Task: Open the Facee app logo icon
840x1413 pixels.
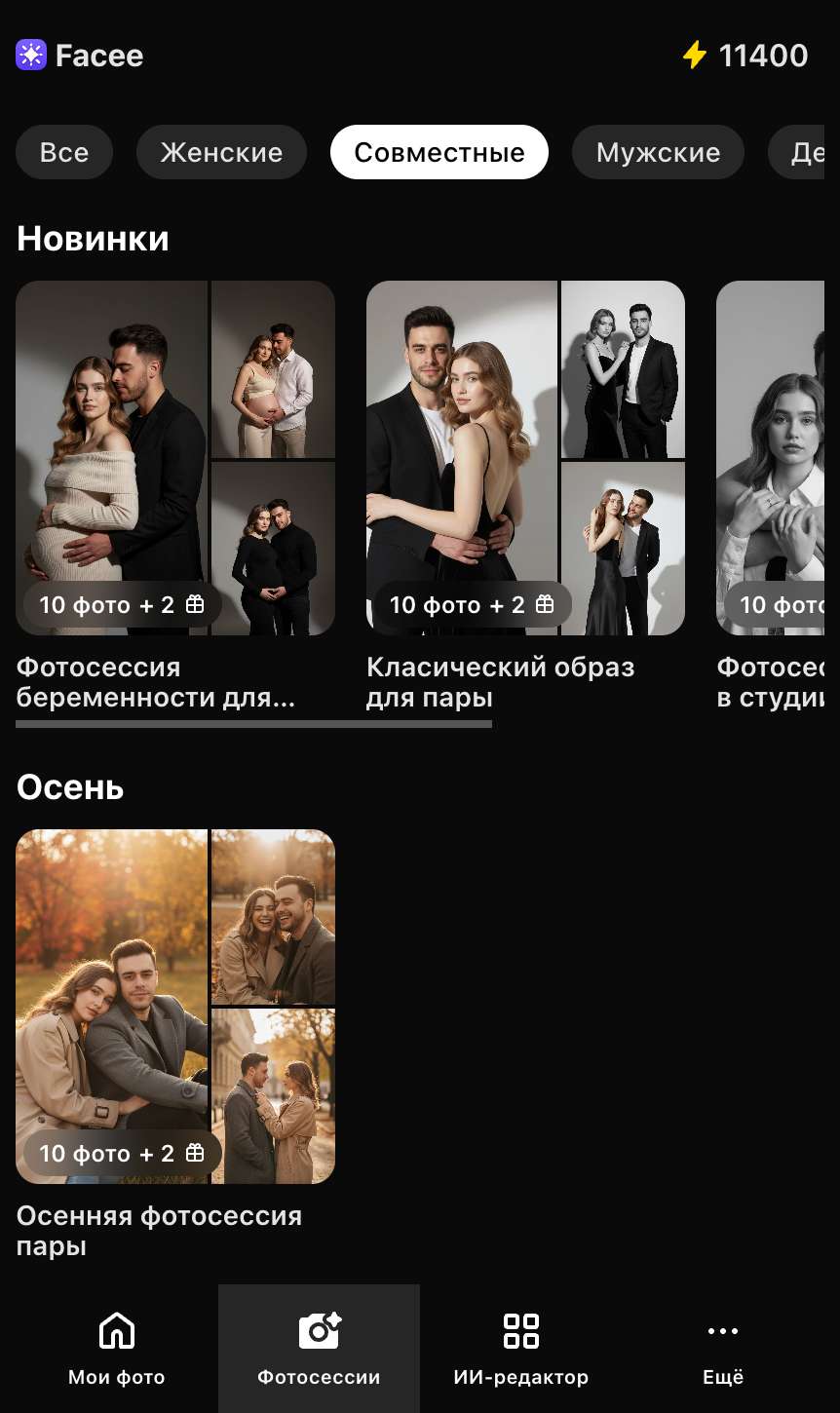Action: pyautogui.click(x=31, y=56)
